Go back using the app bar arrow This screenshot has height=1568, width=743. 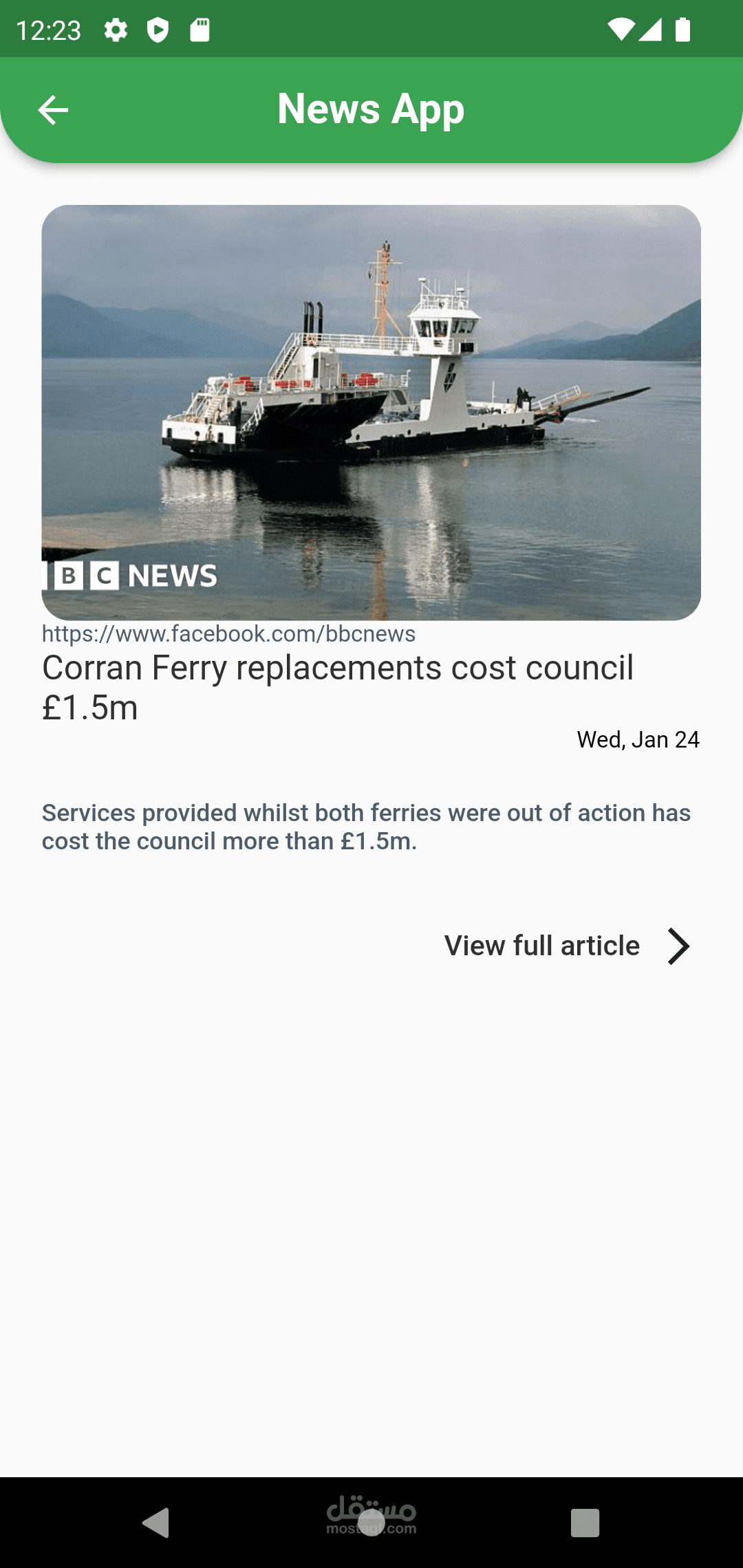[x=53, y=110]
